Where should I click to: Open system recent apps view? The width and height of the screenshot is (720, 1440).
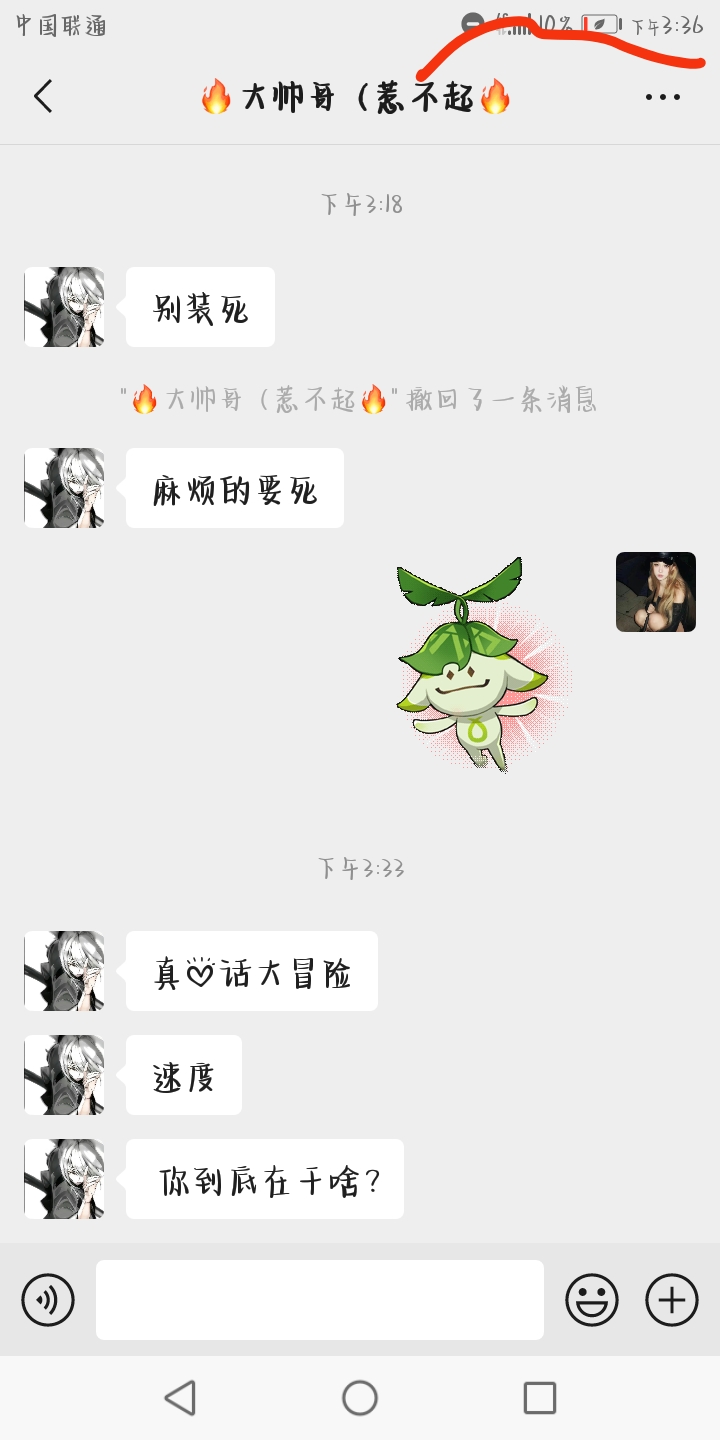point(540,1398)
